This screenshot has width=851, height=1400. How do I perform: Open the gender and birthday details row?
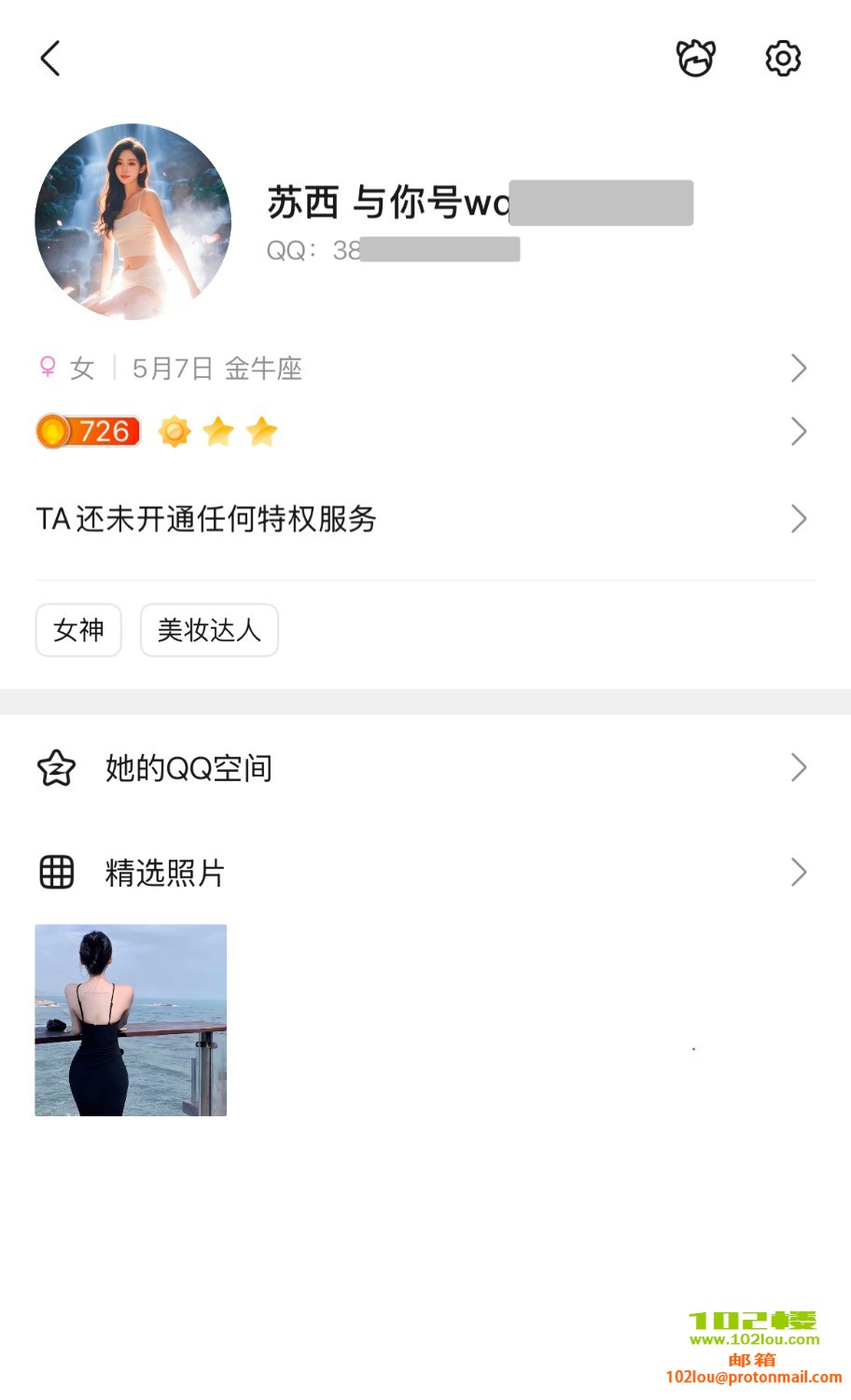point(420,369)
